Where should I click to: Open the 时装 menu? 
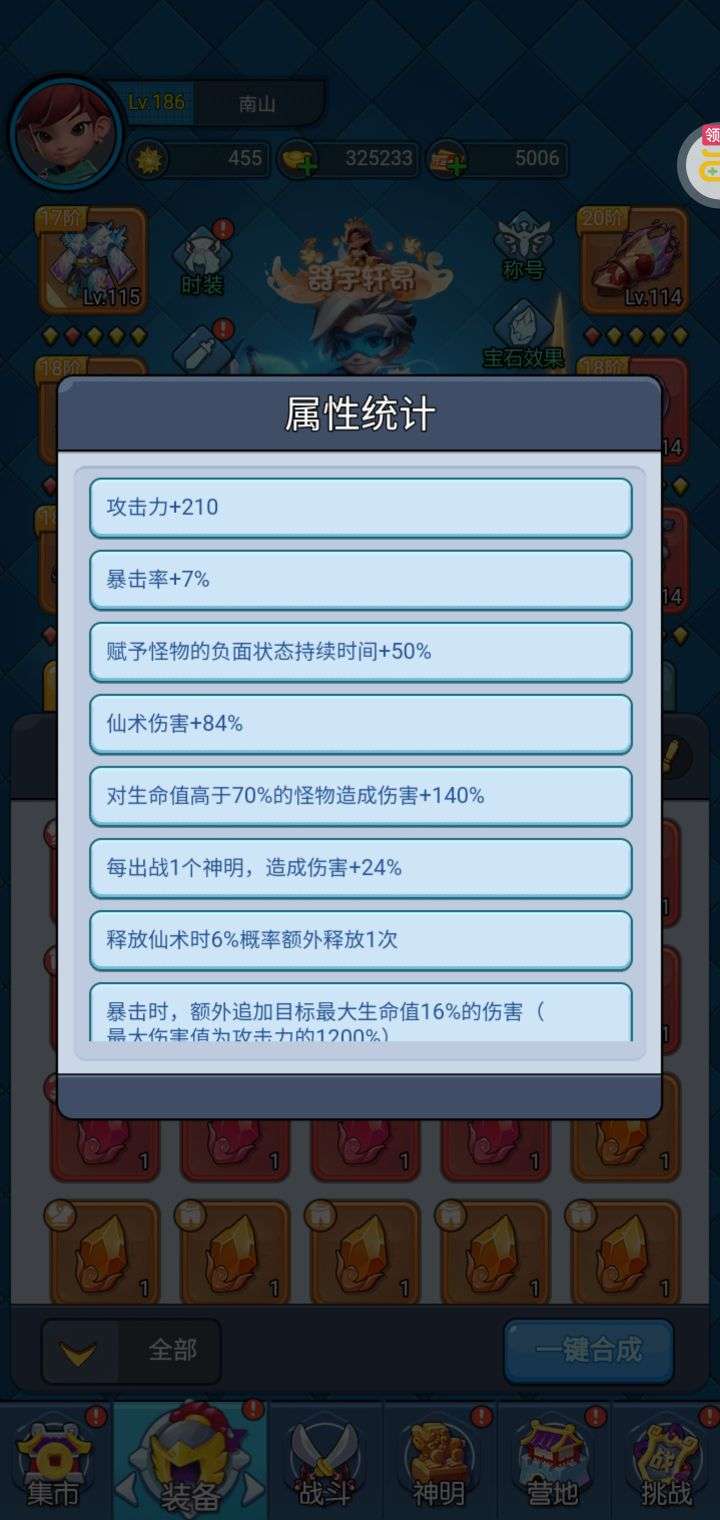pyautogui.click(x=202, y=262)
